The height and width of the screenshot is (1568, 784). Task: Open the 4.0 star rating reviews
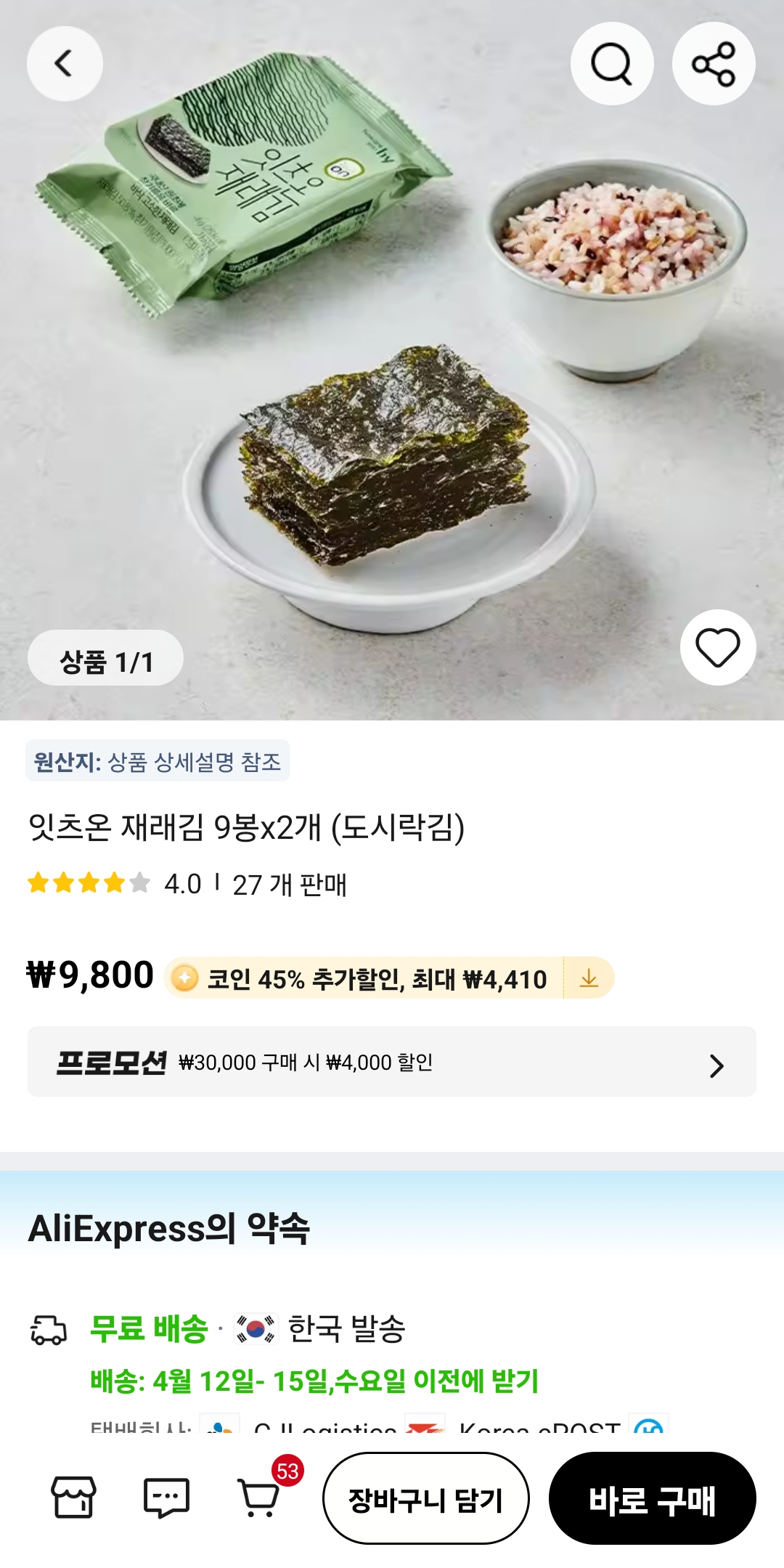click(x=115, y=884)
